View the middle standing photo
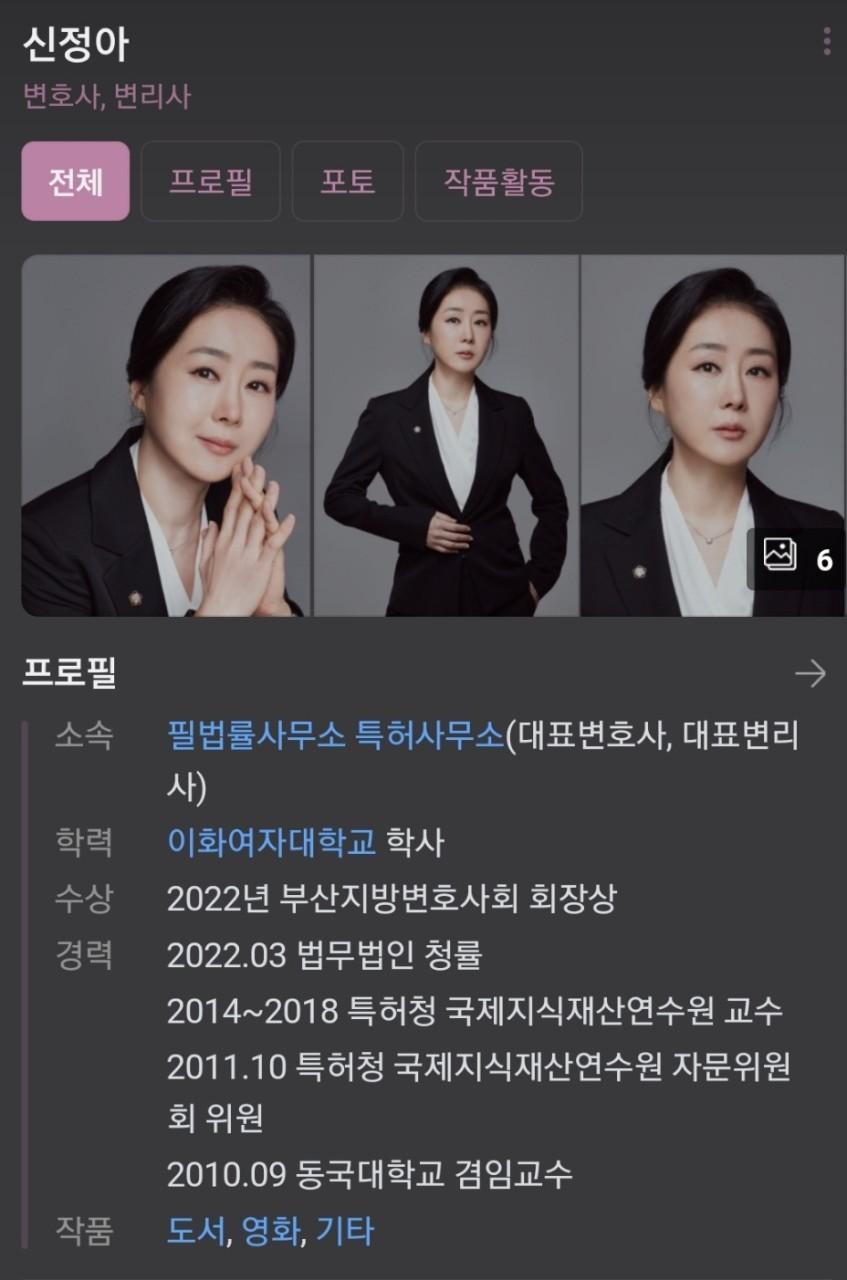 [x=445, y=435]
